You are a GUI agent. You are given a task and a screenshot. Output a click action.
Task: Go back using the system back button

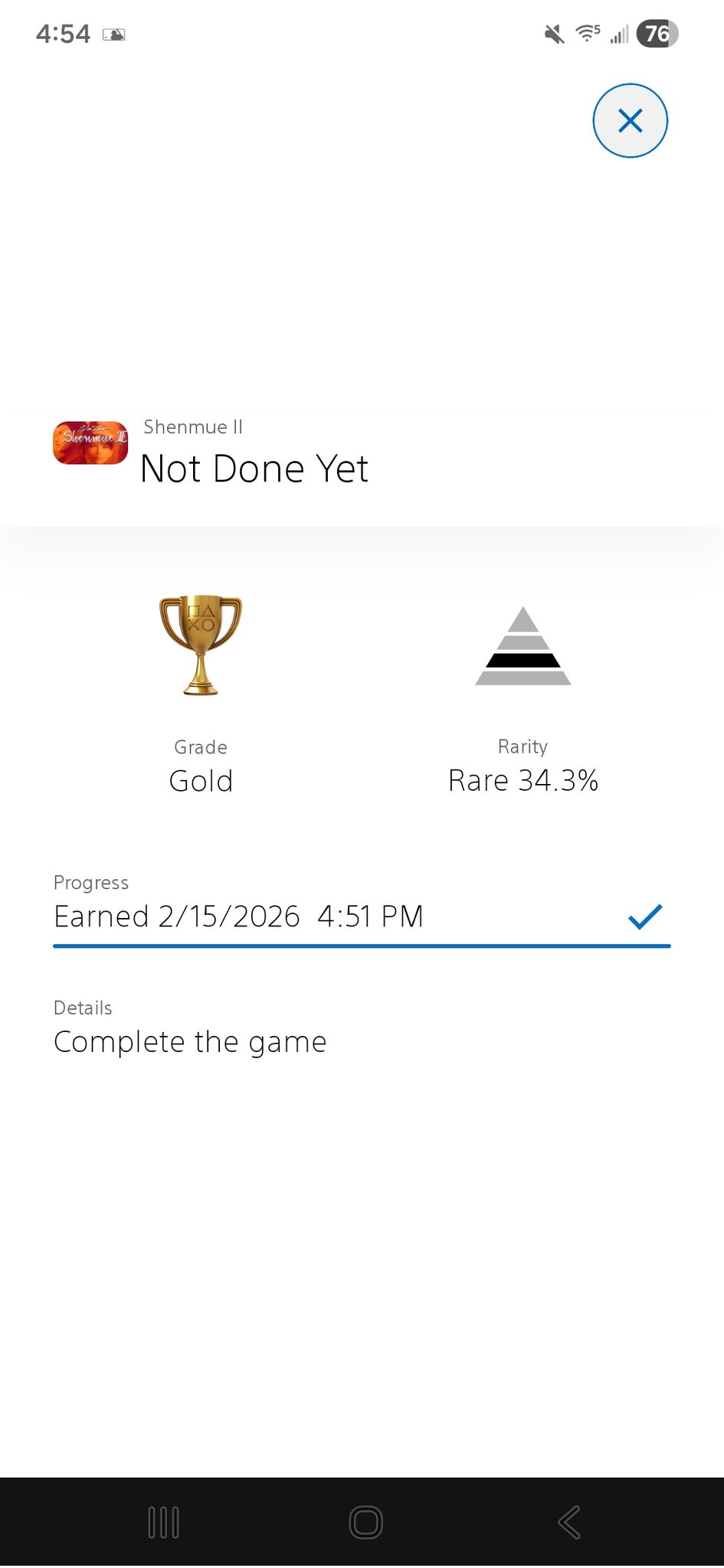[x=569, y=1521]
